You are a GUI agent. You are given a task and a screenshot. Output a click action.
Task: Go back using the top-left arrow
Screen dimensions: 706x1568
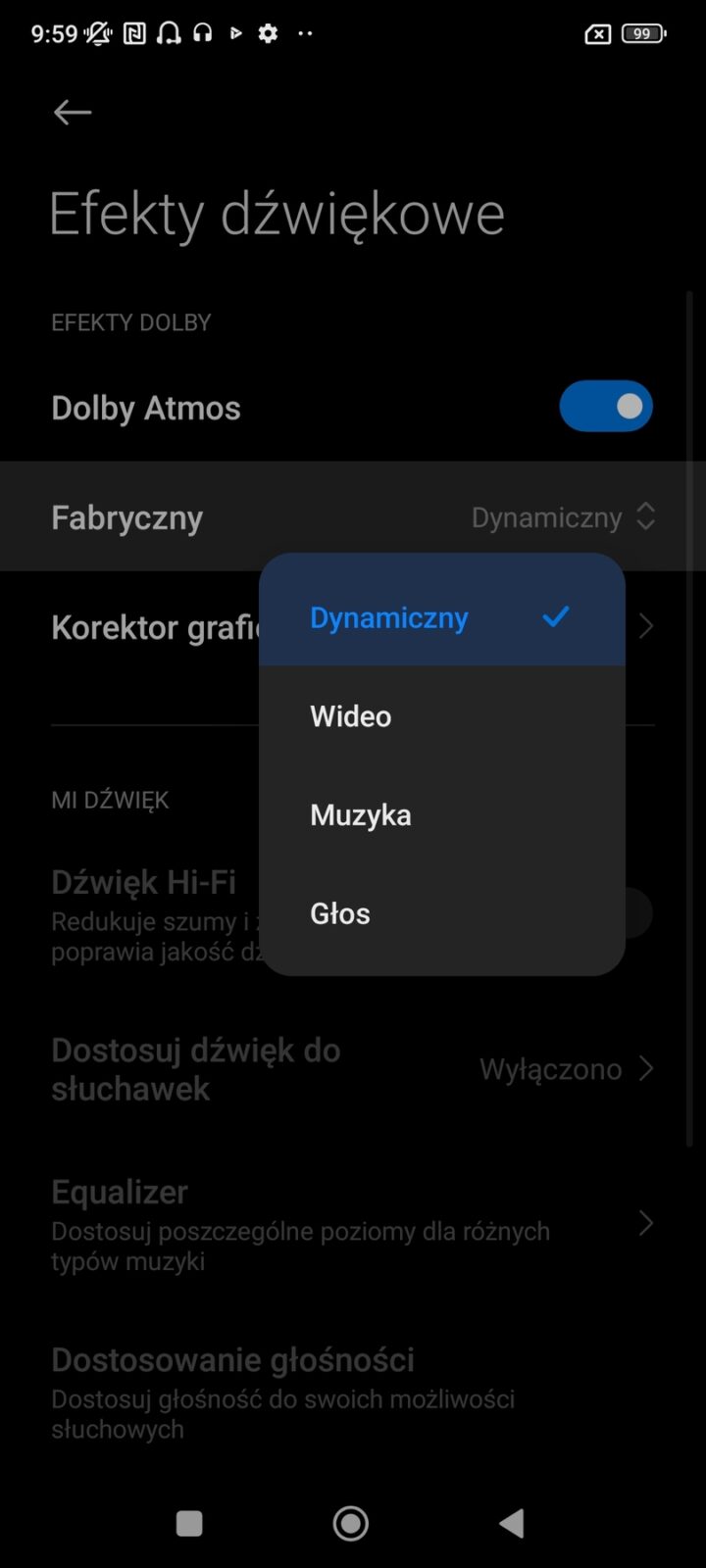[x=73, y=113]
